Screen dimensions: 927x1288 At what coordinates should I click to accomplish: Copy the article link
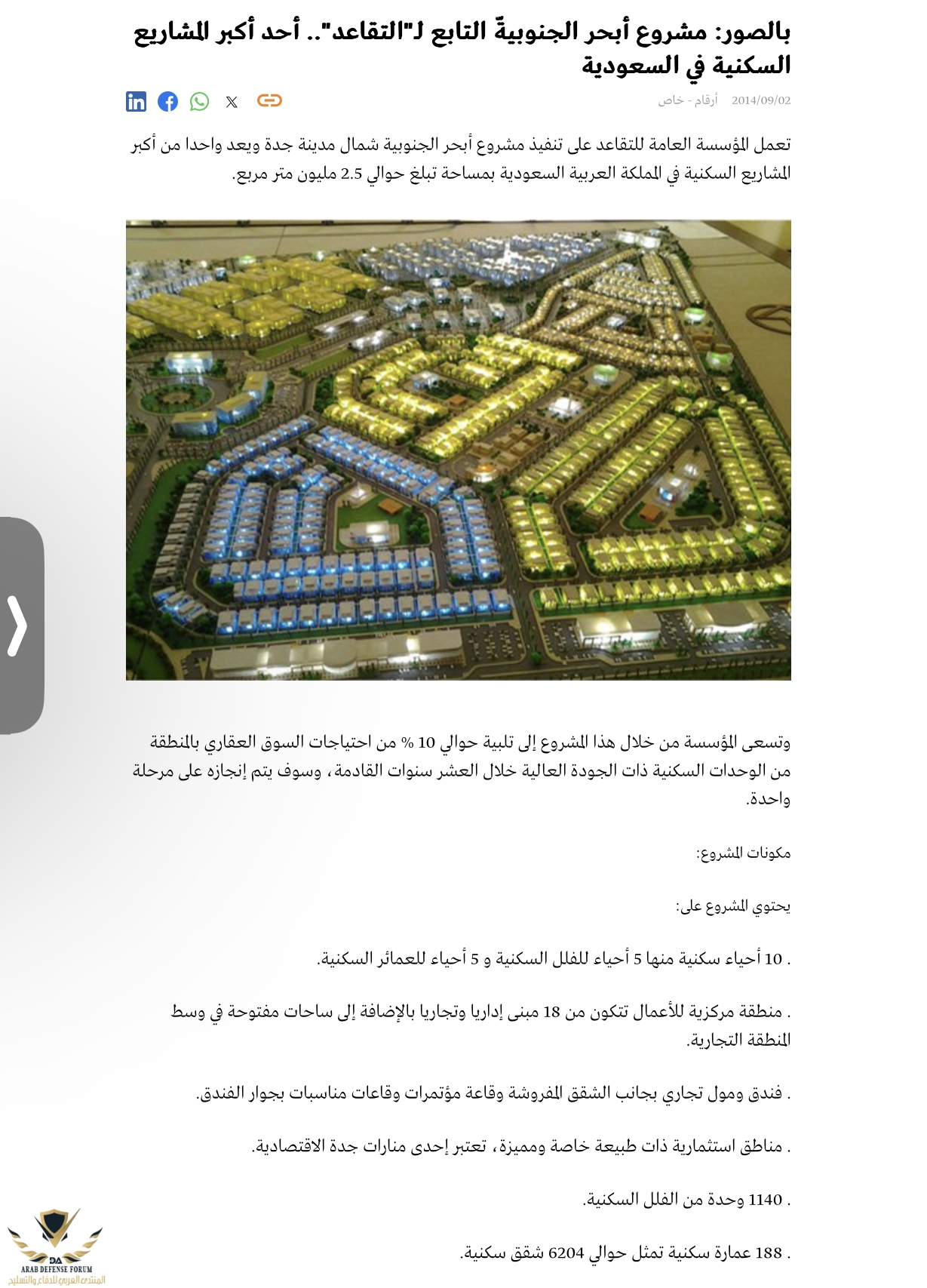pos(269,100)
